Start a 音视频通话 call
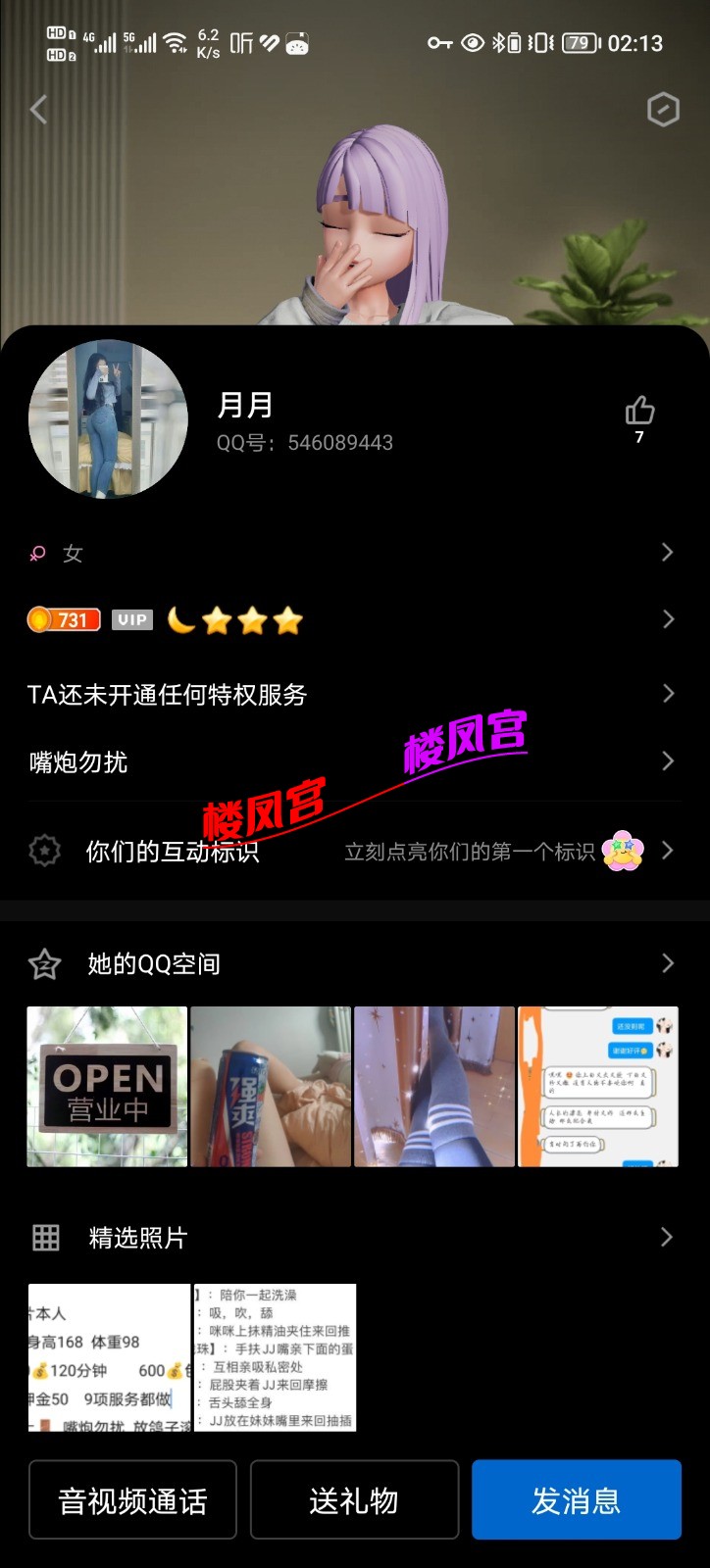Viewport: 710px width, 1568px height. [x=132, y=1499]
